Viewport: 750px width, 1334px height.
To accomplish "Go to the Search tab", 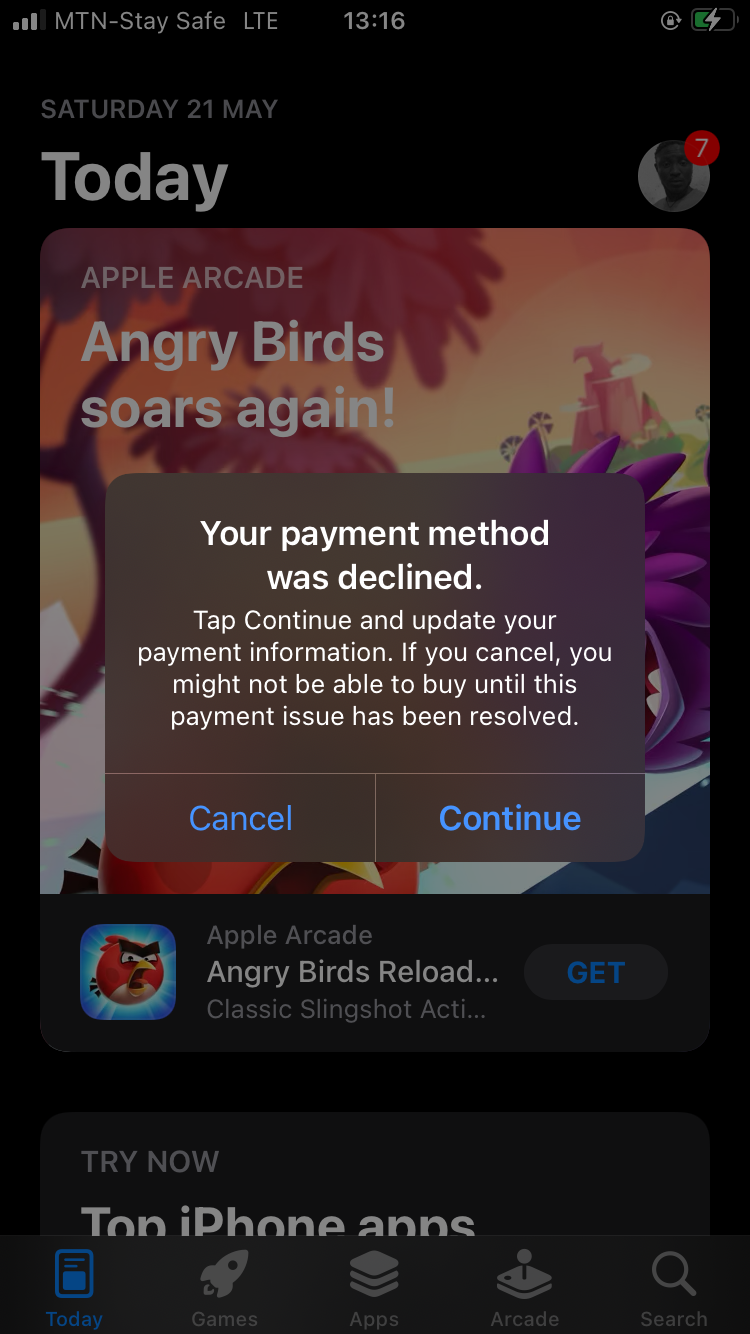I will 674,1289.
